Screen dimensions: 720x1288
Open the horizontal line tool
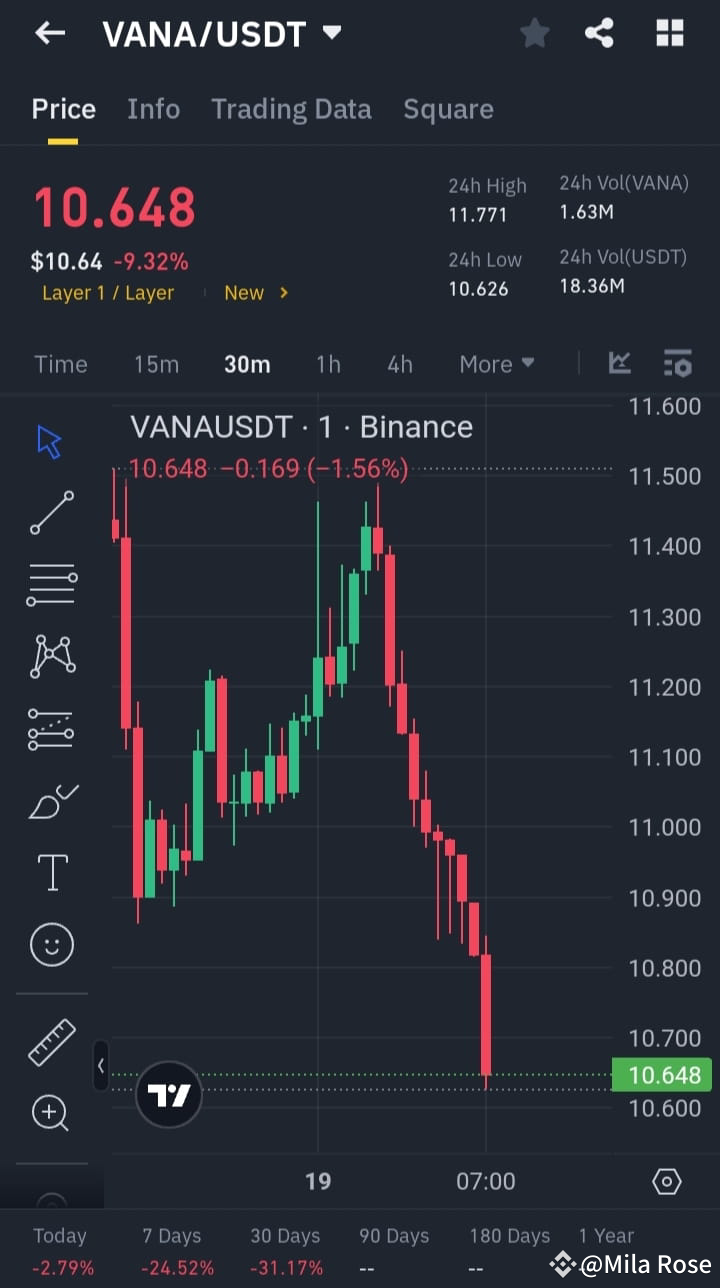point(50,583)
